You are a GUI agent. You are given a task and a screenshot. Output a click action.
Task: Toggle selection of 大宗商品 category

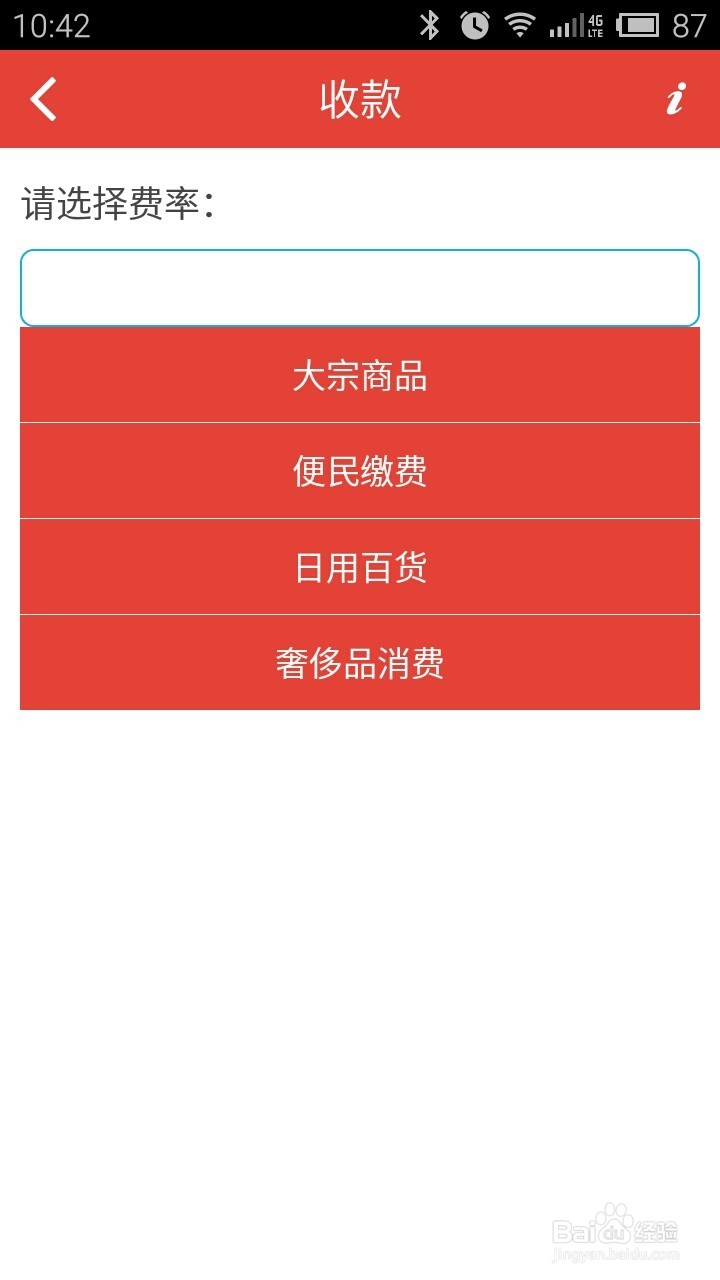[x=360, y=375]
